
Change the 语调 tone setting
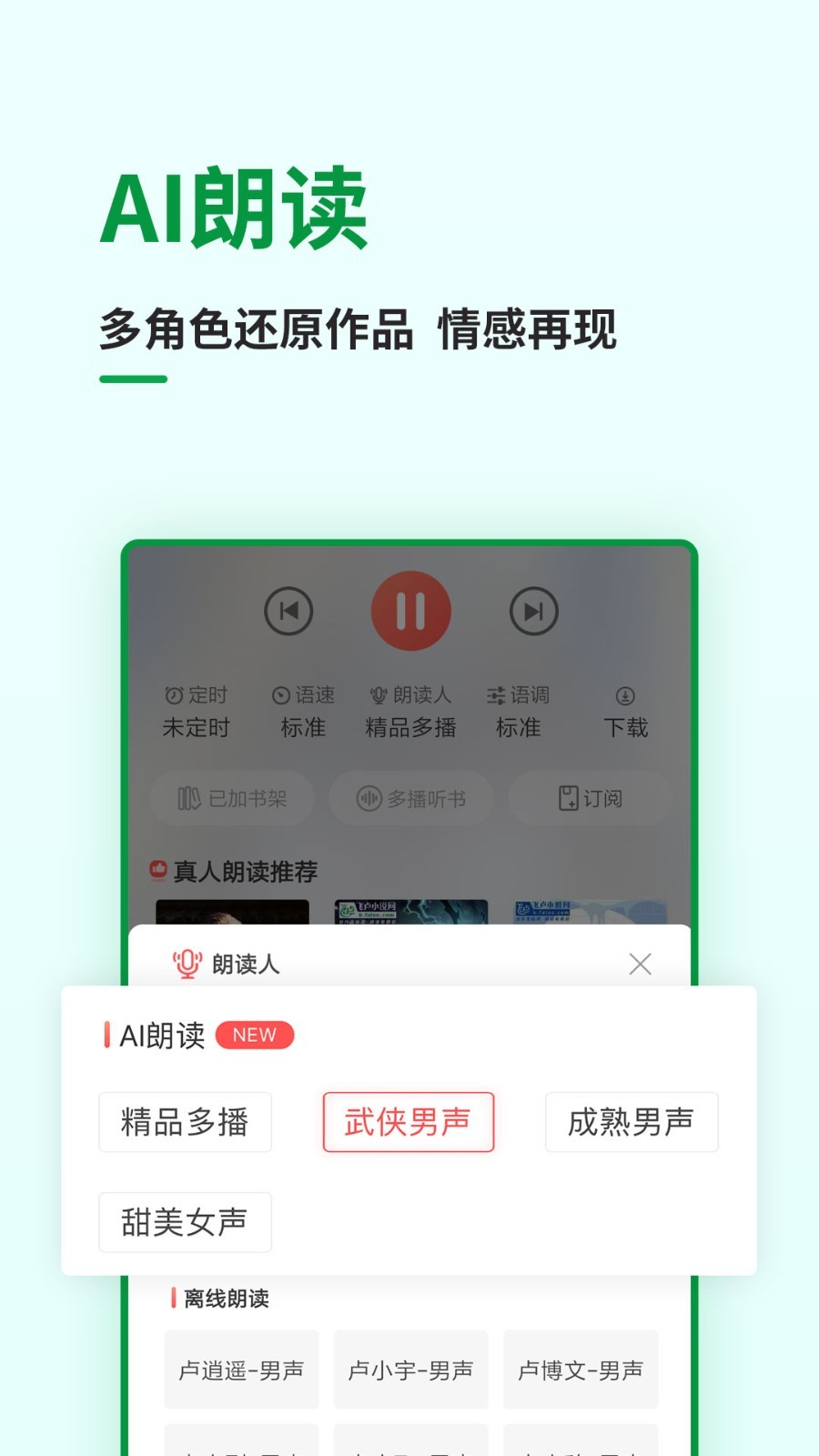tap(518, 712)
